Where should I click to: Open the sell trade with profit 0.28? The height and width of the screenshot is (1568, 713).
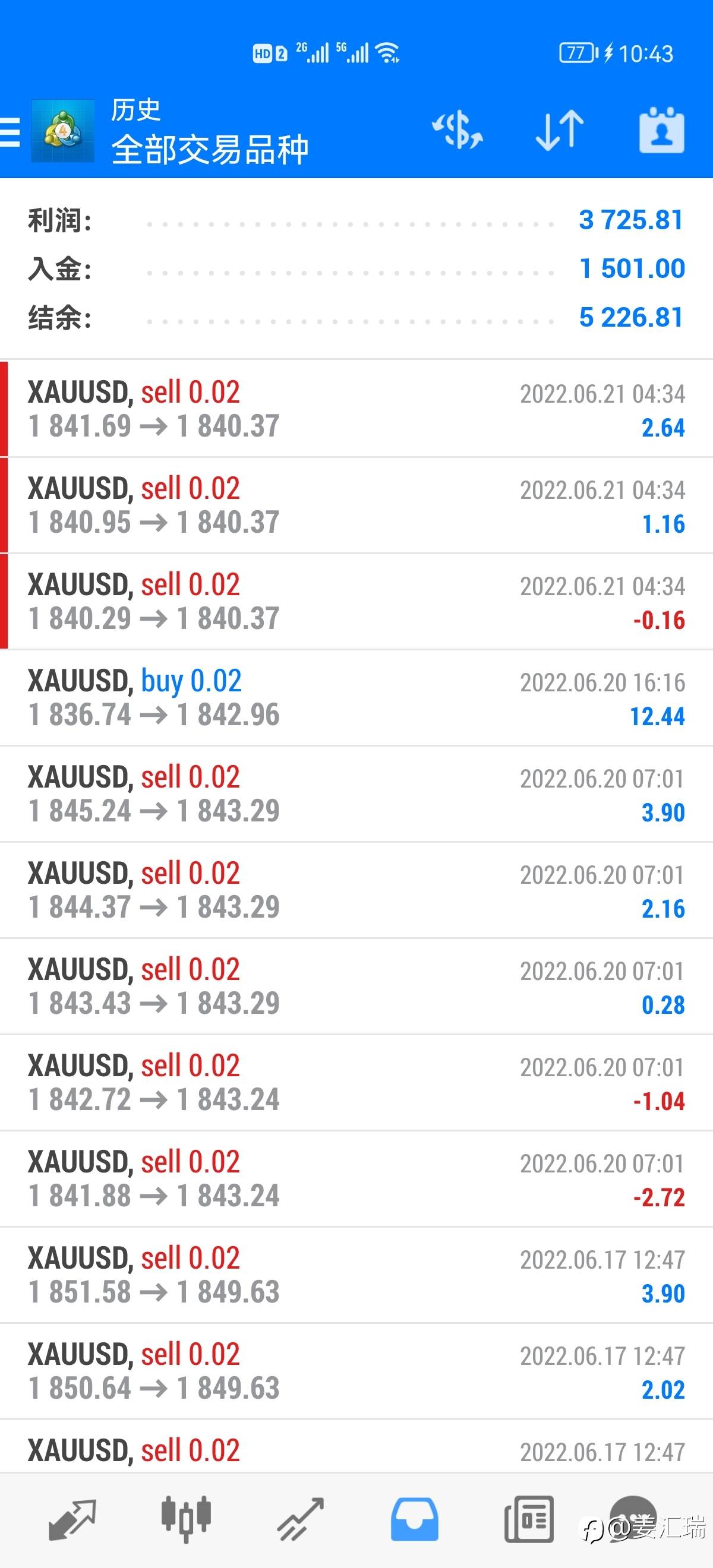pos(356,985)
